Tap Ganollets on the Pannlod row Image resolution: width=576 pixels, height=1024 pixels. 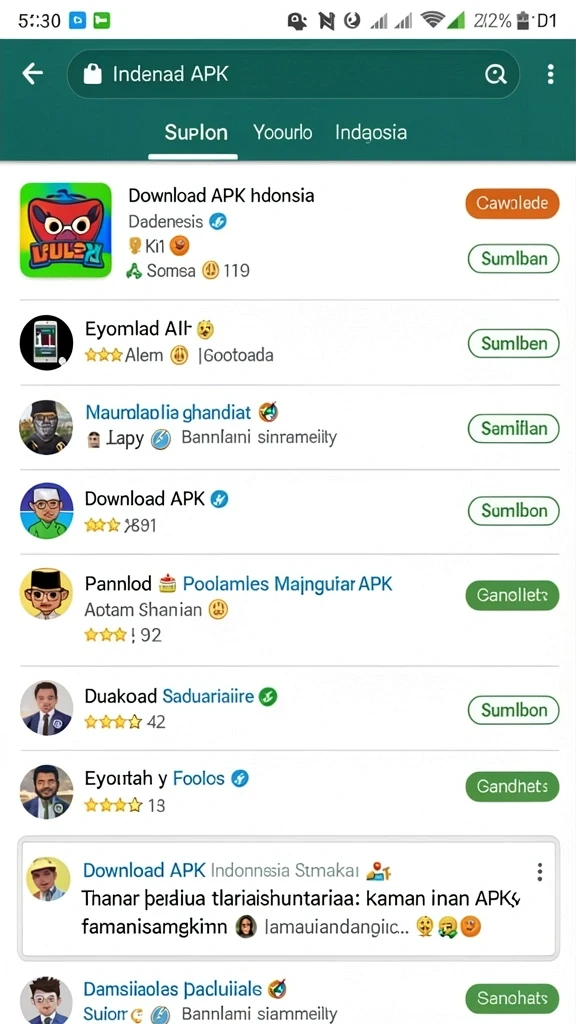click(x=513, y=595)
